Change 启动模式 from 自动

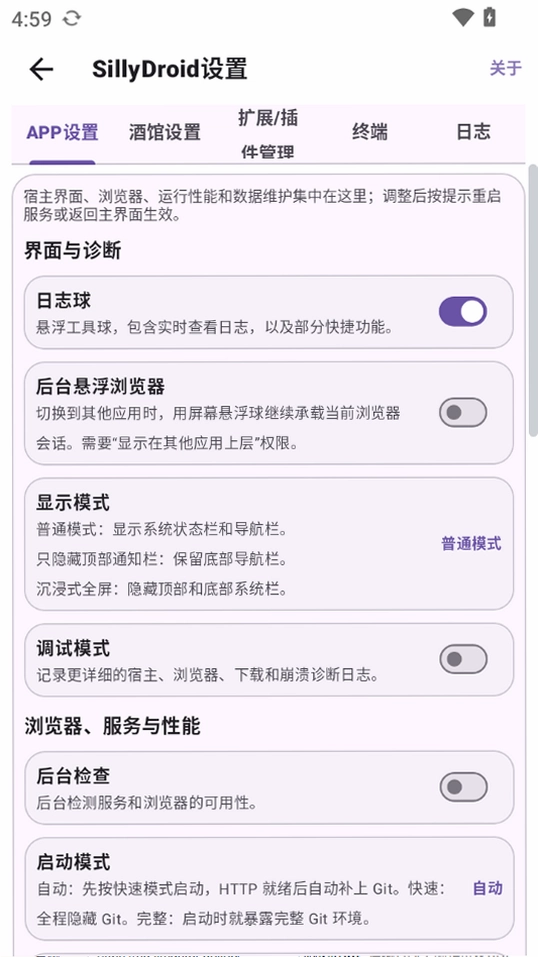(487, 888)
